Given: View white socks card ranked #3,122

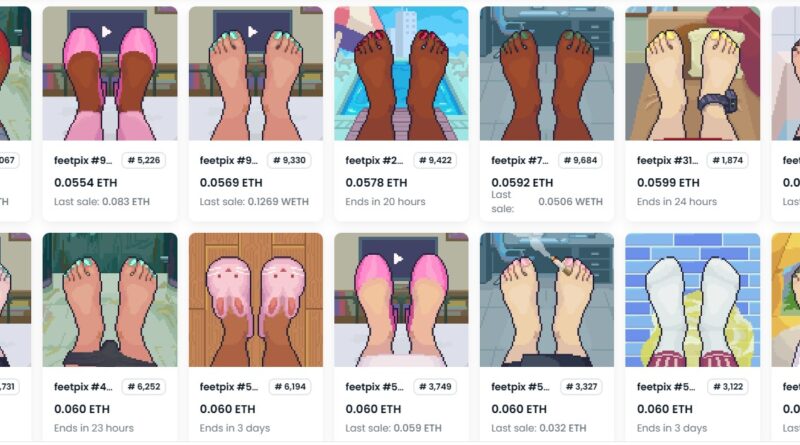Looking at the screenshot, I should [692, 300].
